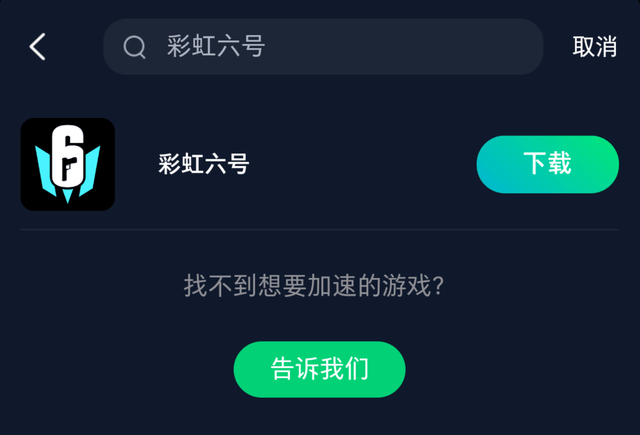Open the 彩虹六号 game result
This screenshot has height=435, width=640.
pos(203,164)
